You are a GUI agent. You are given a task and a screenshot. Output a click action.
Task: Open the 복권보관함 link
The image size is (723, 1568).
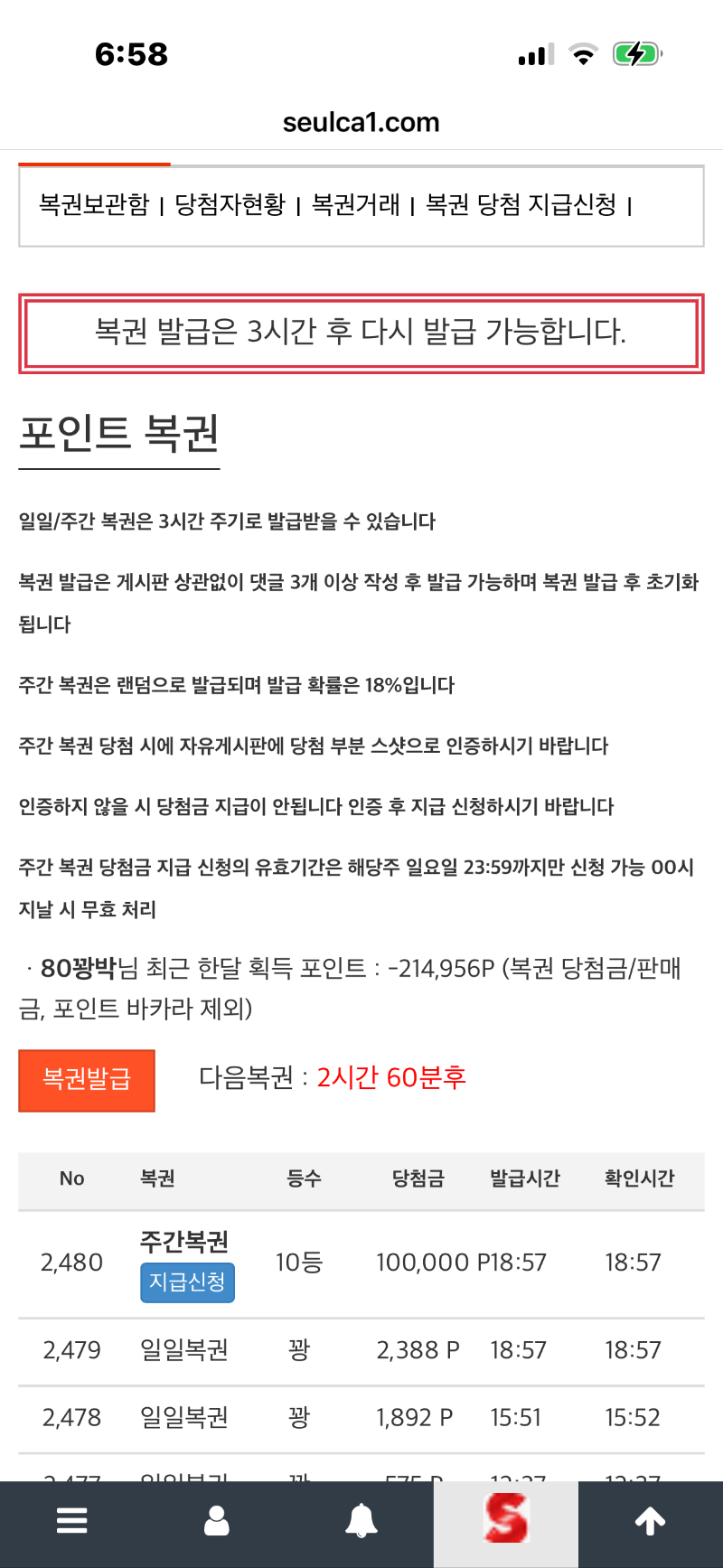point(94,205)
